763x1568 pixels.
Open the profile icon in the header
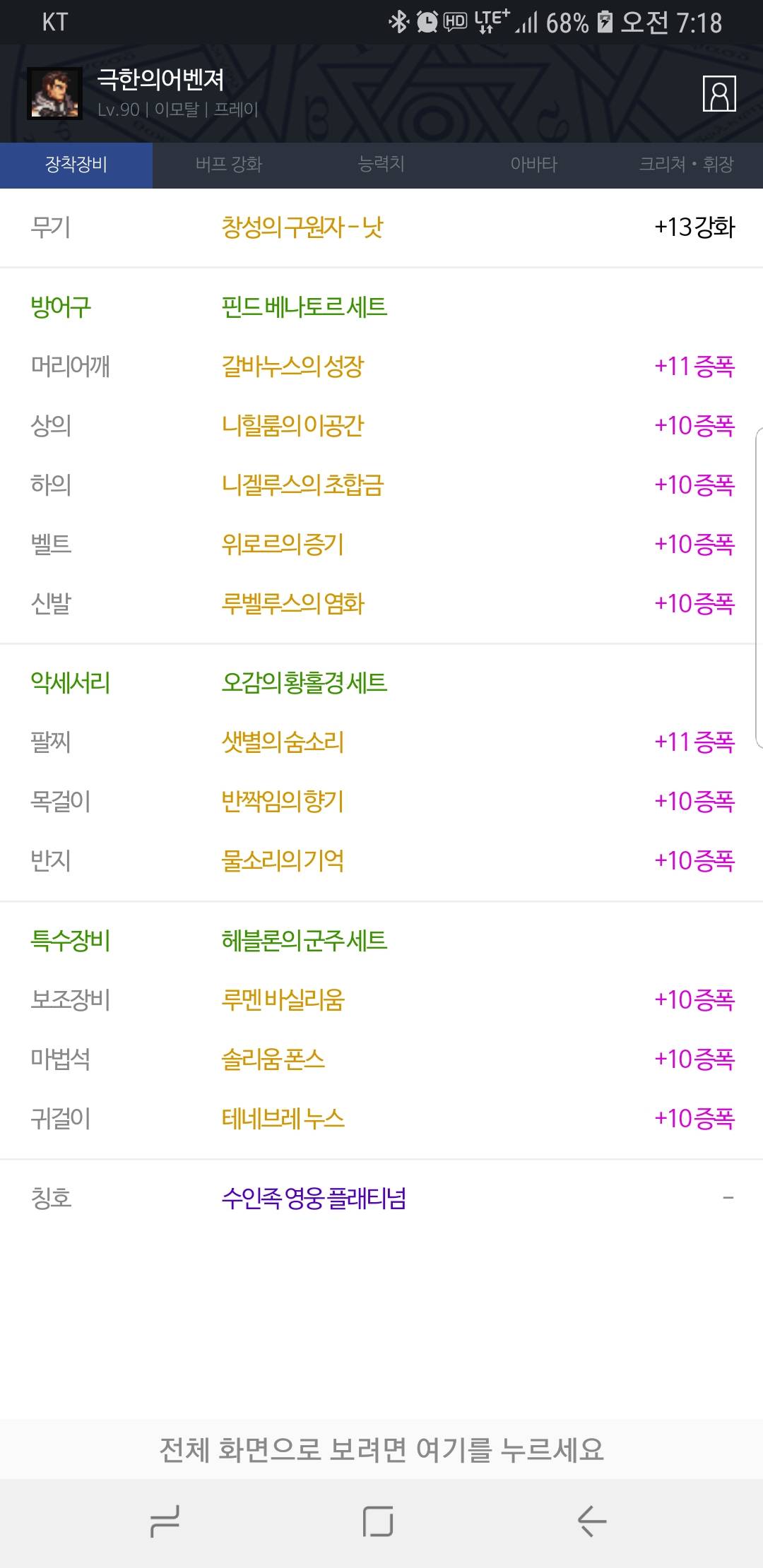(x=719, y=94)
